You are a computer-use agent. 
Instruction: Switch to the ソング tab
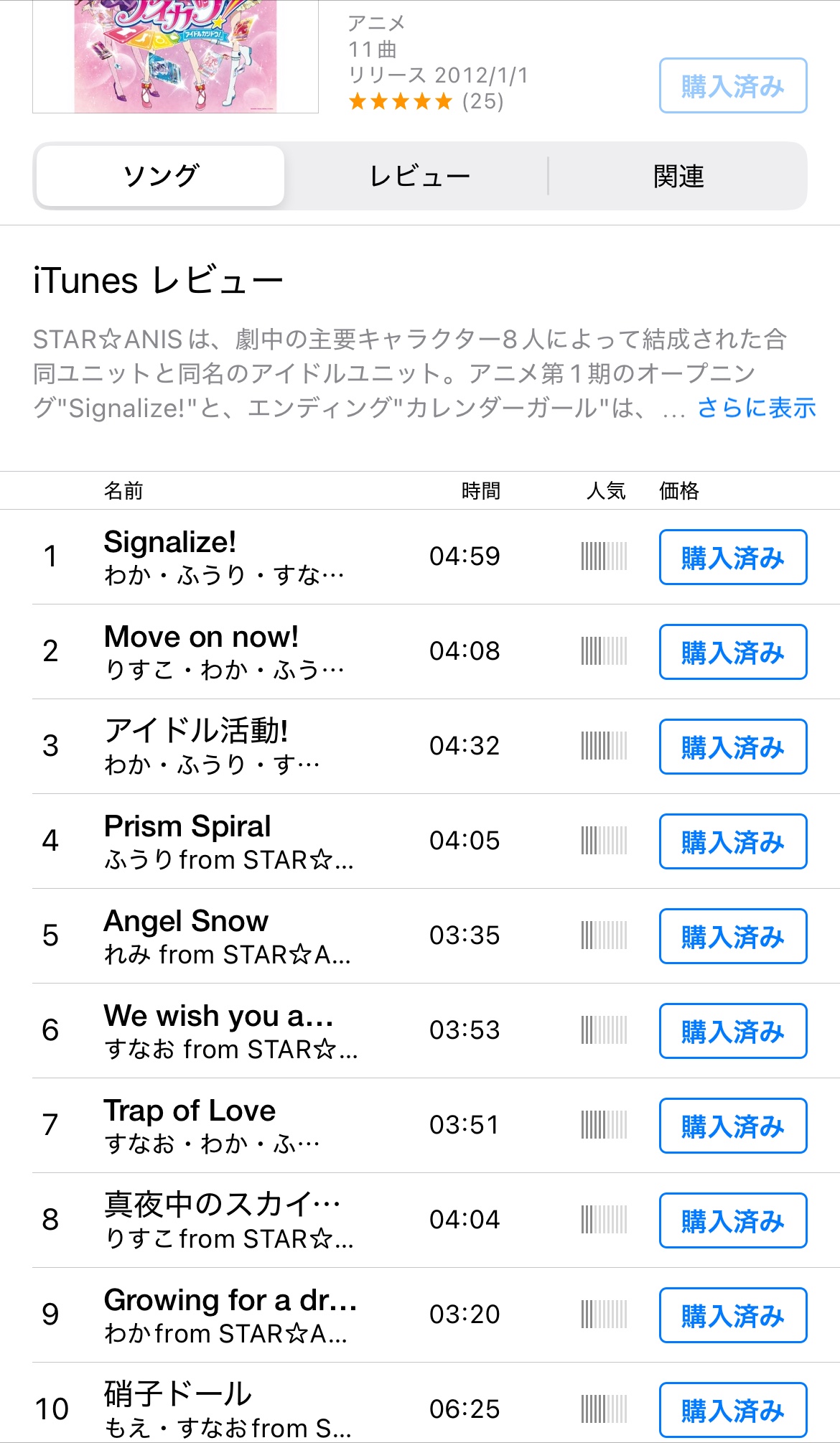click(x=160, y=176)
